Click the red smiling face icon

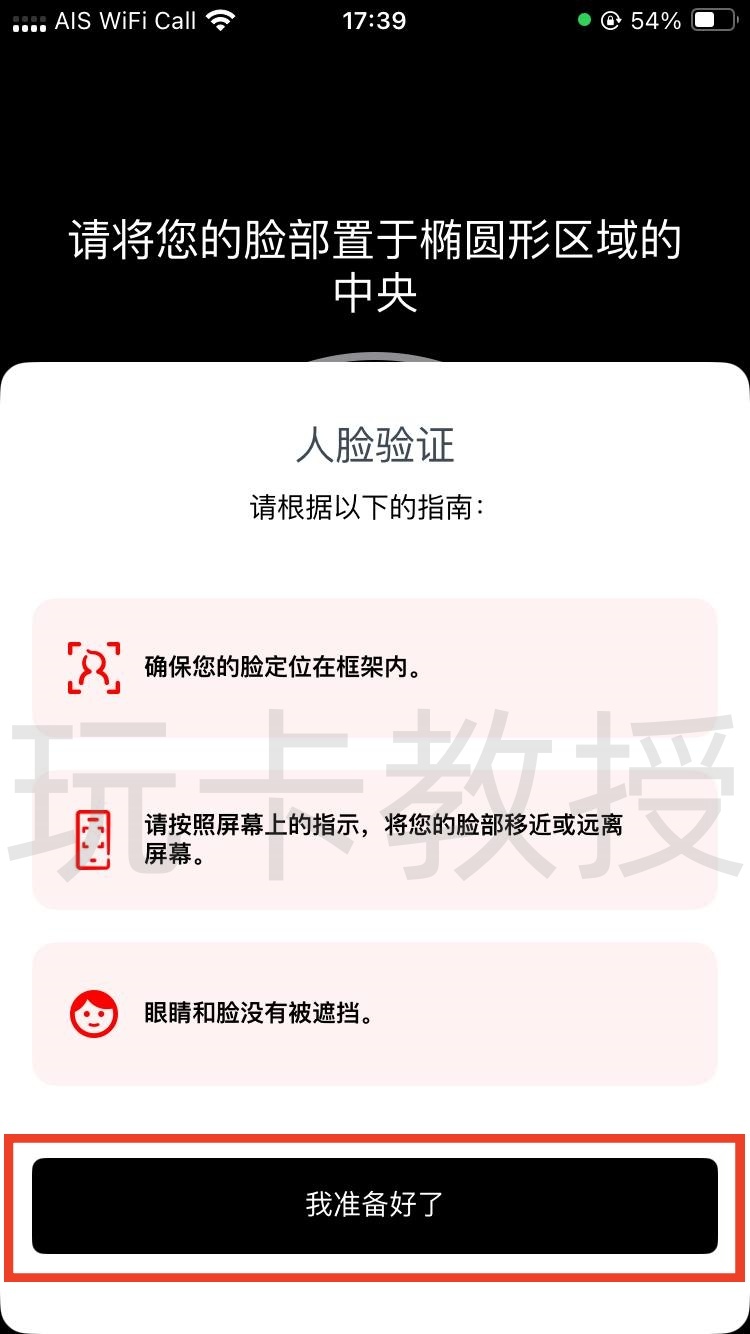coord(93,1013)
